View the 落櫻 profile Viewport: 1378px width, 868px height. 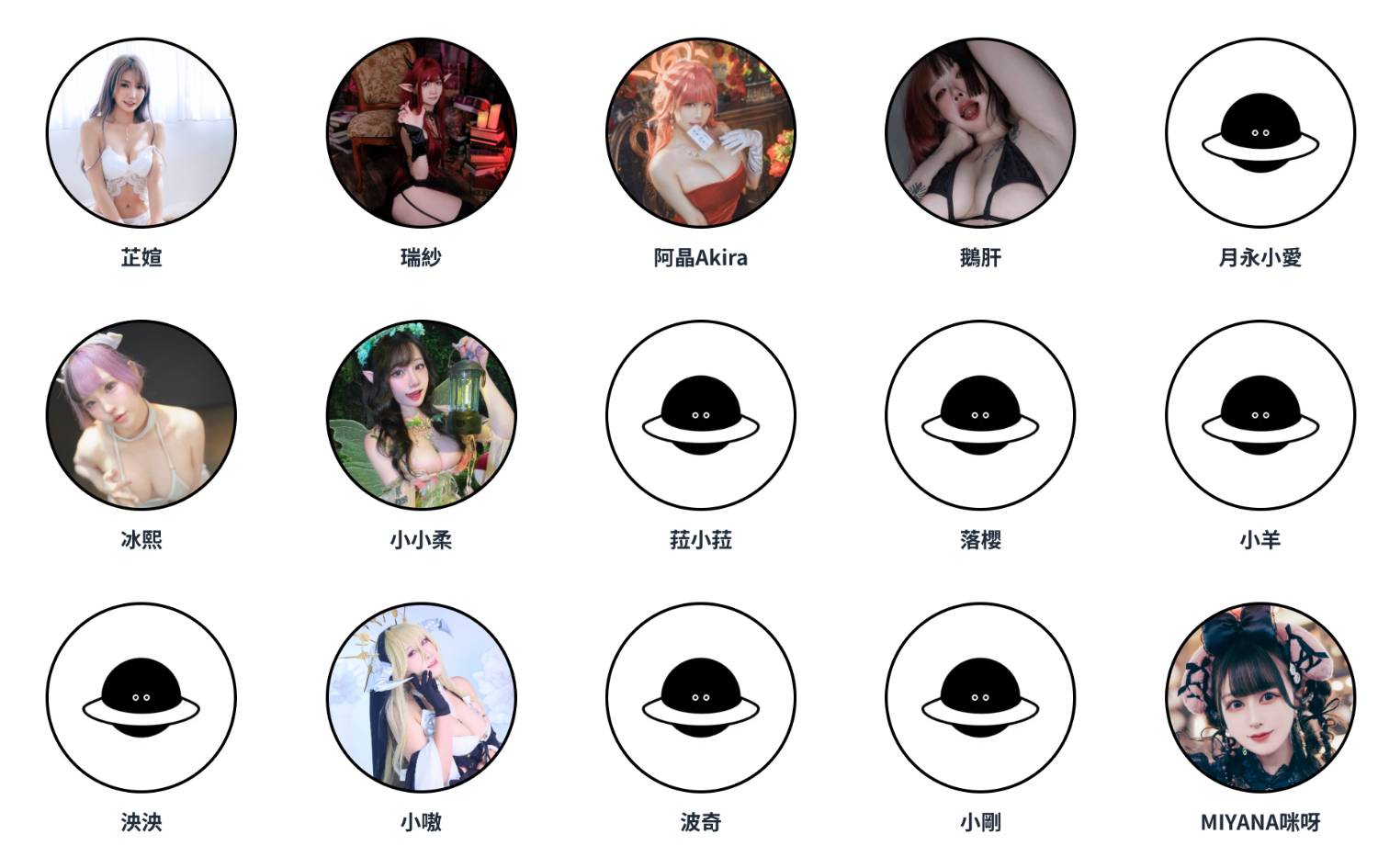(x=980, y=415)
